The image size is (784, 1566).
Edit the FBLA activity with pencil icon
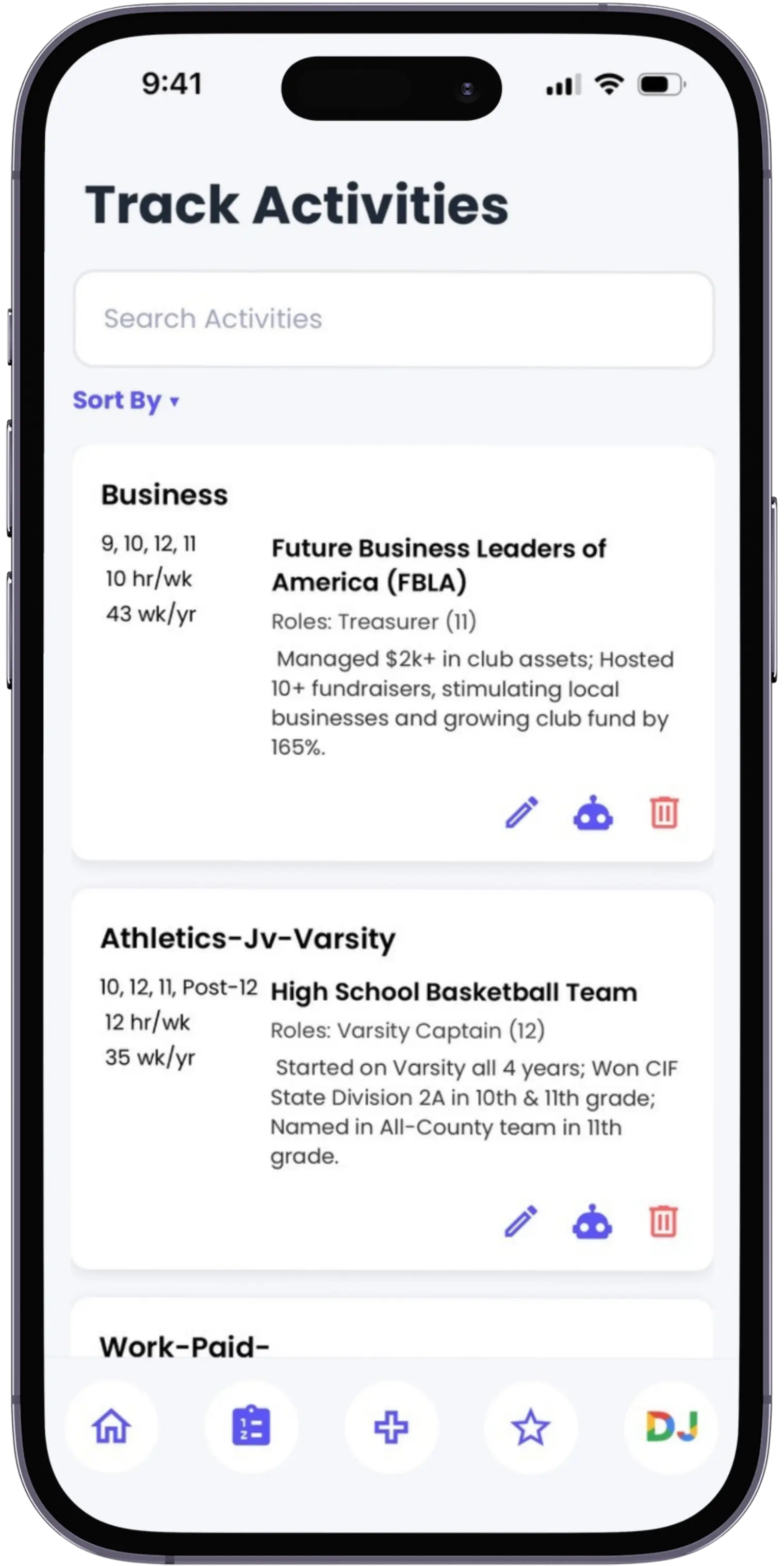pyautogui.click(x=521, y=813)
